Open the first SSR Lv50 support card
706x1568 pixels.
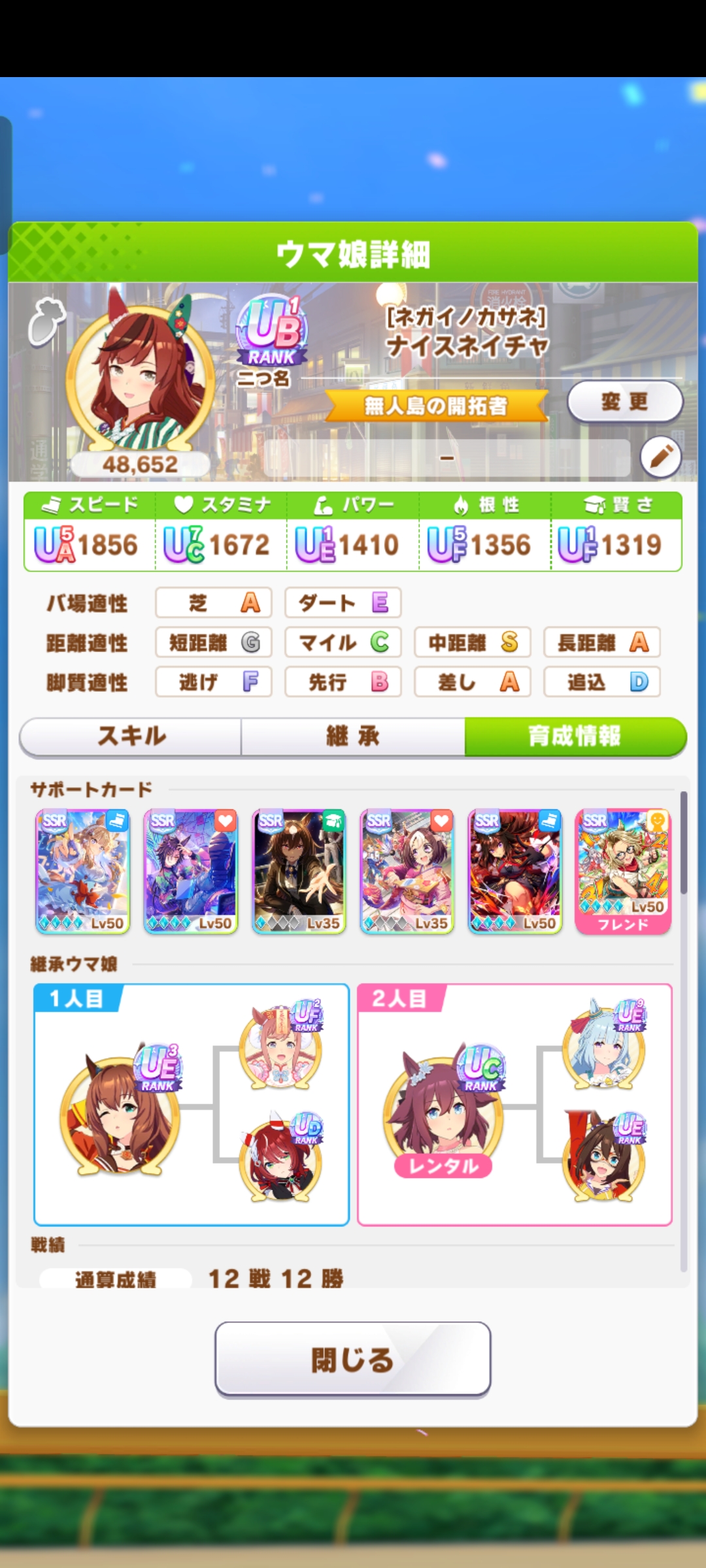[x=83, y=872]
